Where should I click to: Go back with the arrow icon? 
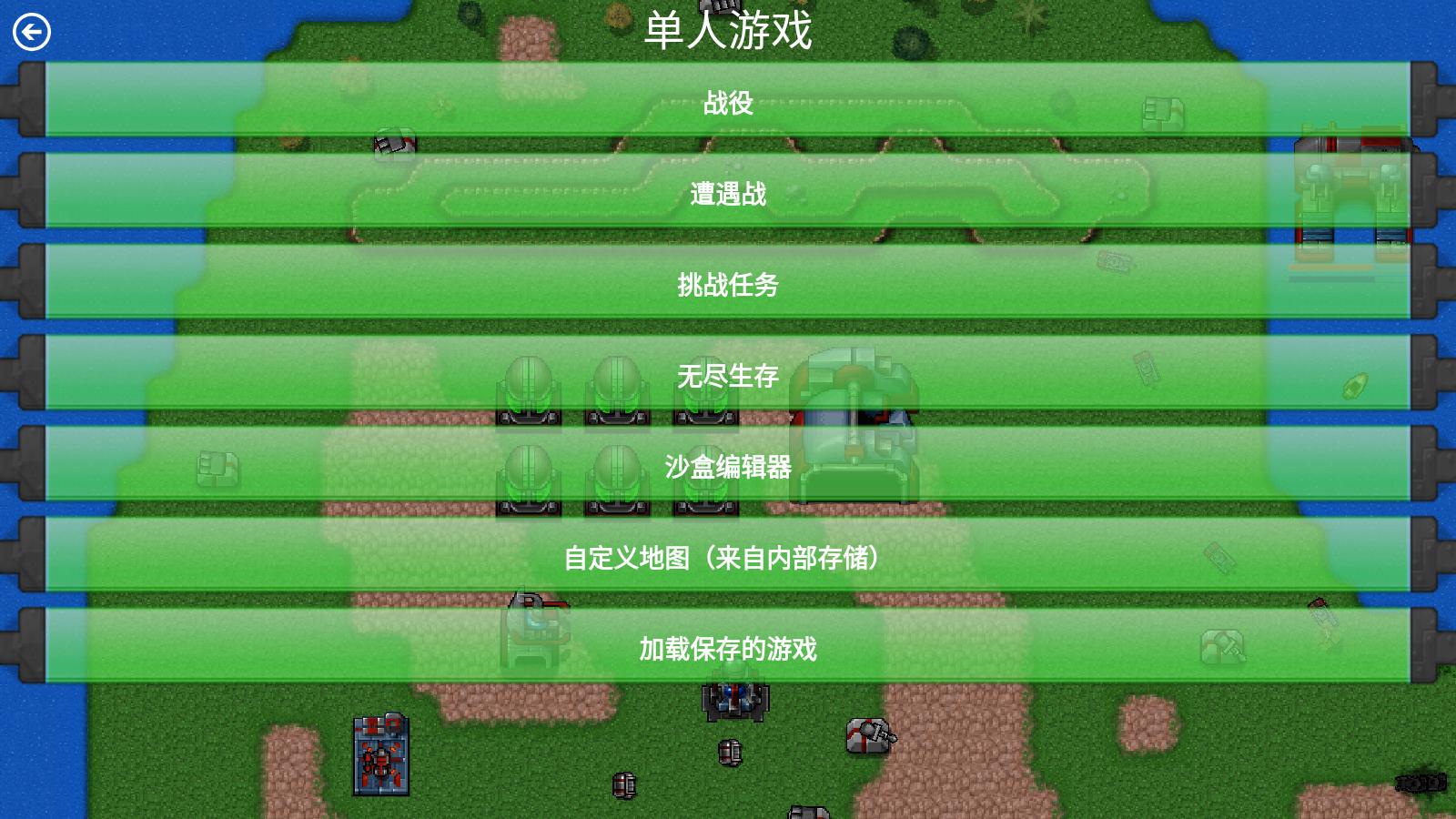pos(32,33)
